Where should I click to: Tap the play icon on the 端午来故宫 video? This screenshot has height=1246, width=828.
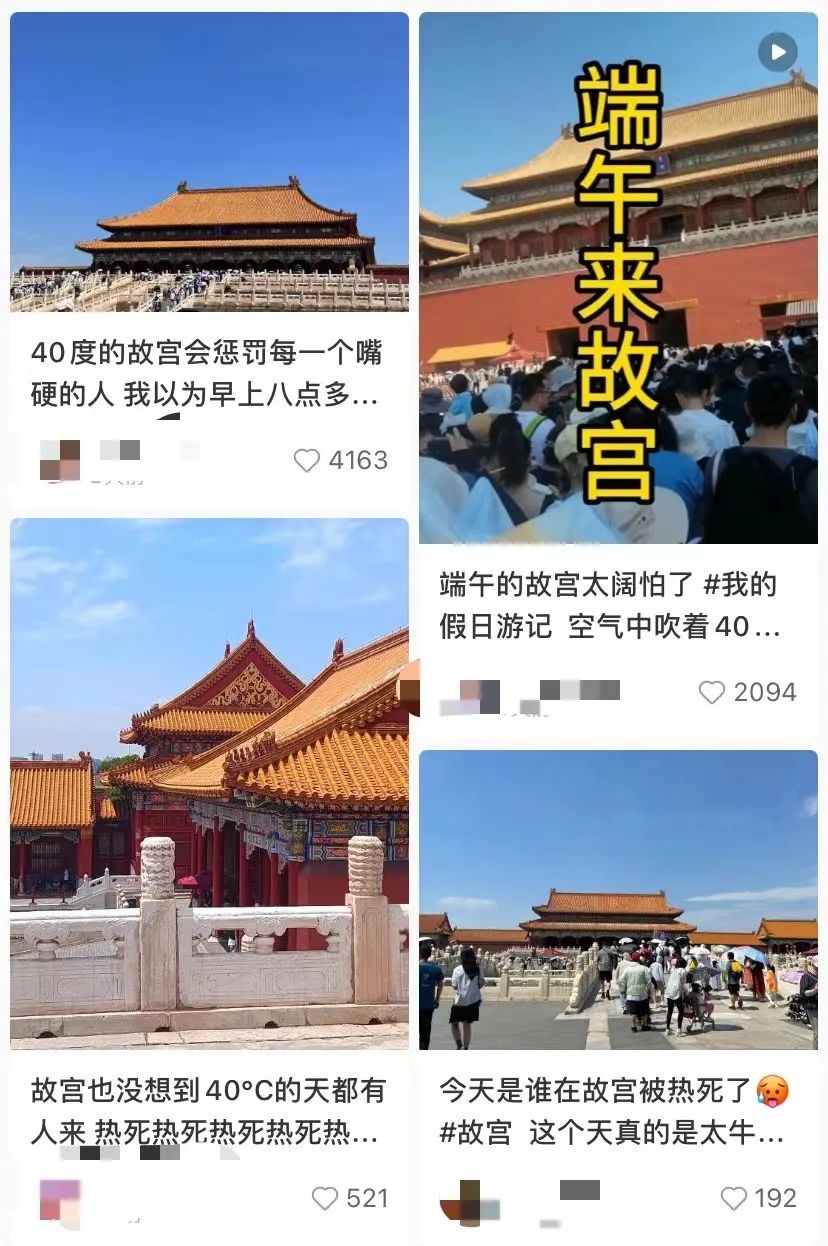779,50
